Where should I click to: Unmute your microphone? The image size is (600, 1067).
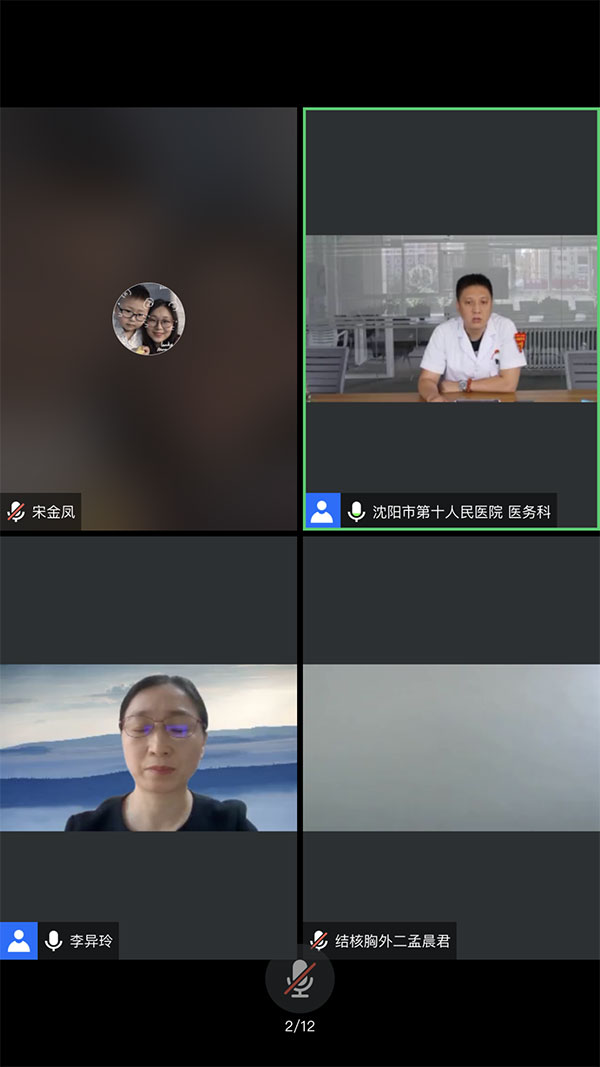tap(299, 977)
